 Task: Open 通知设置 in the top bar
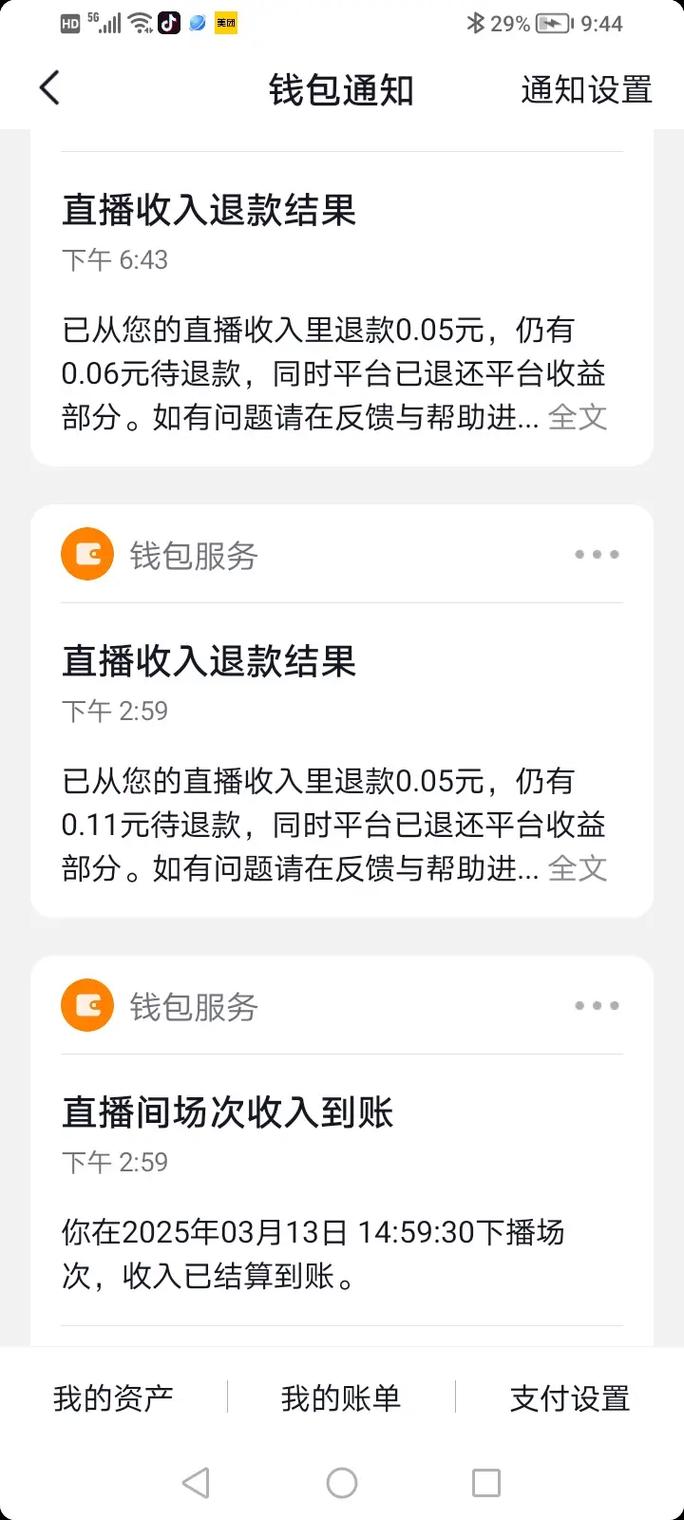(x=586, y=90)
